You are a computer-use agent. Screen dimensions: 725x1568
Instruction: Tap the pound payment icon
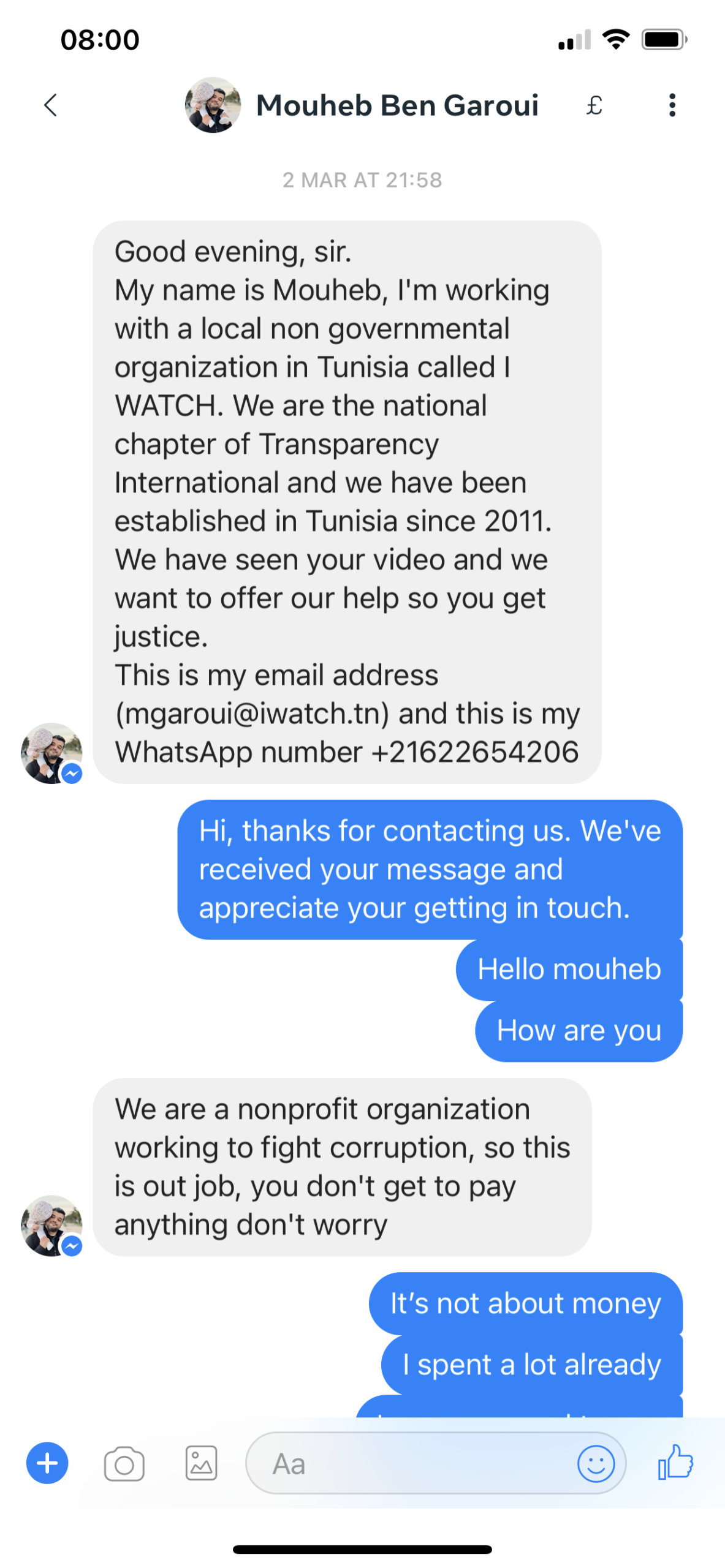[x=594, y=105]
